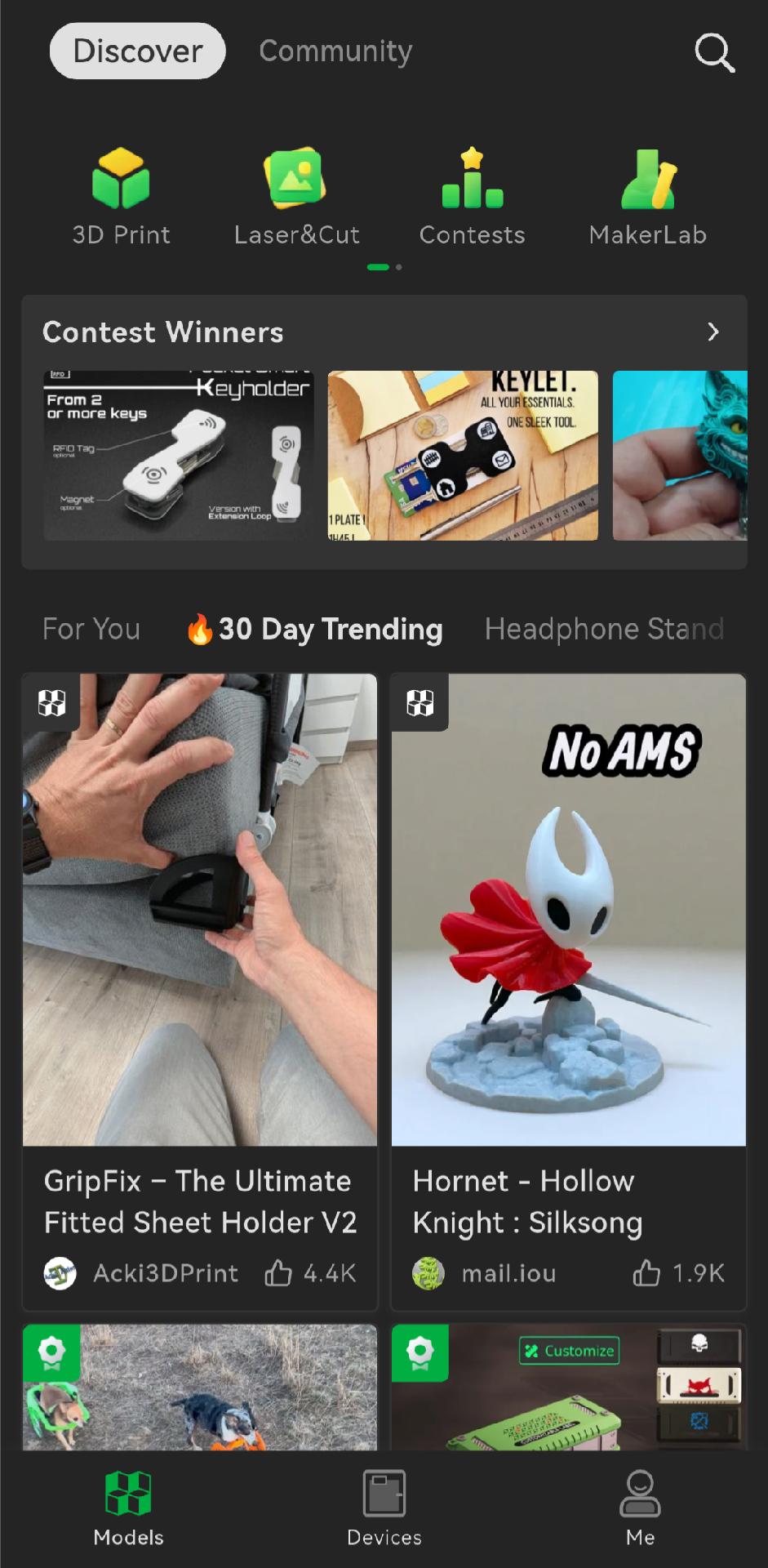Open the 3D Print category
The height and width of the screenshot is (1568, 768).
point(121,197)
